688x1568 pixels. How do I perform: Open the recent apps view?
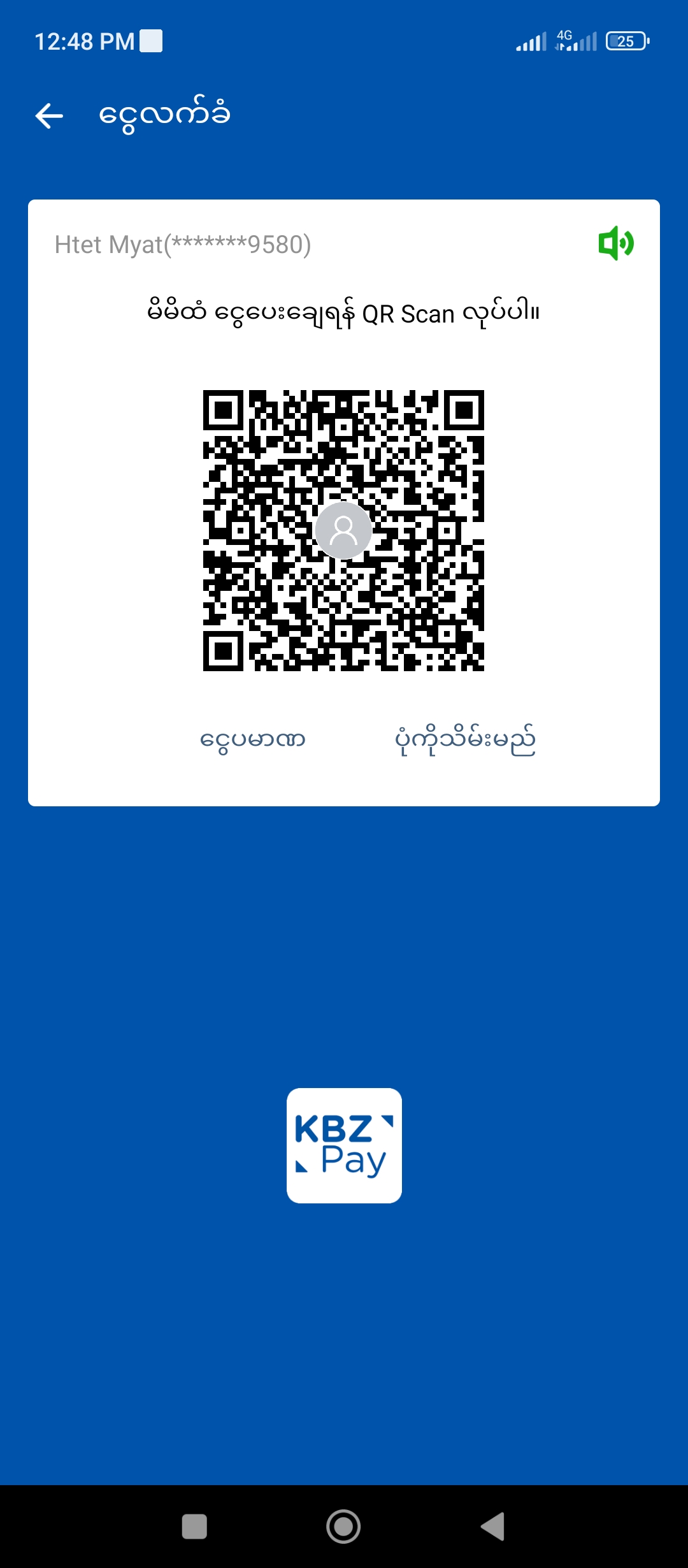194,1526
